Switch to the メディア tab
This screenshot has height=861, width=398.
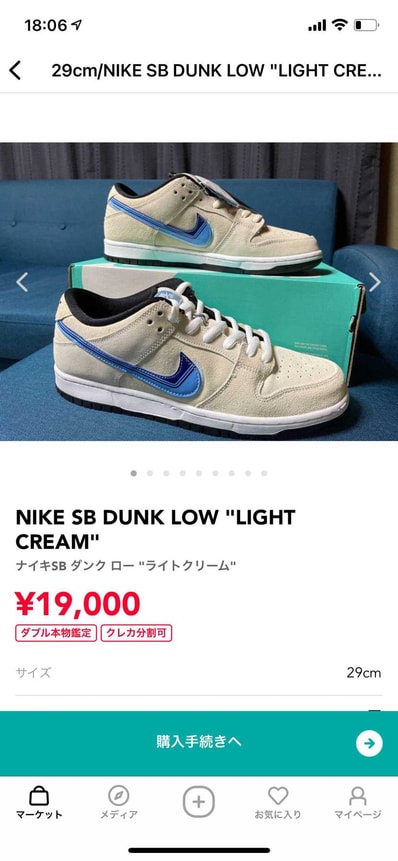click(x=119, y=802)
